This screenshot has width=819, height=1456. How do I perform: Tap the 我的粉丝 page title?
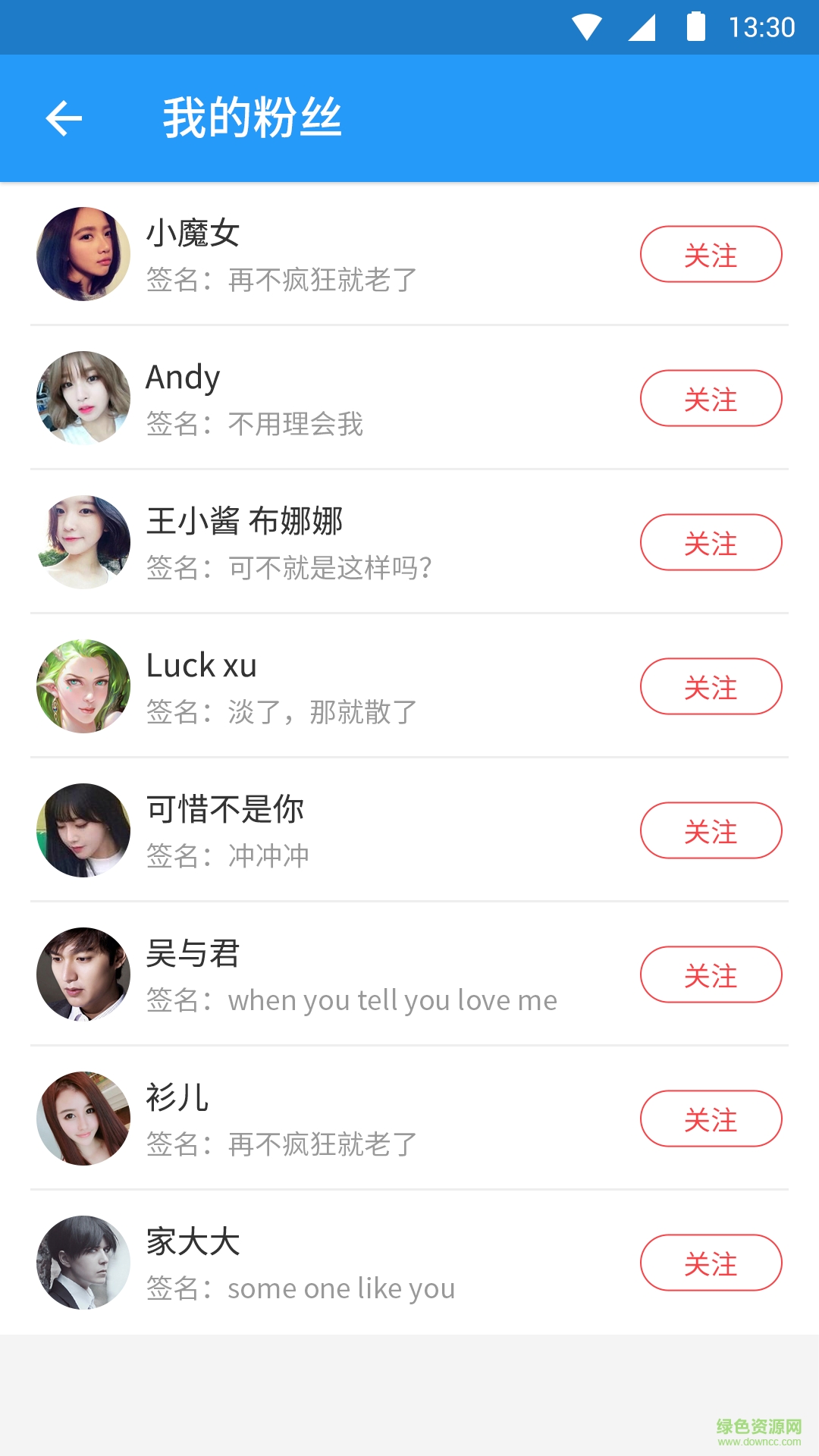pos(253,118)
